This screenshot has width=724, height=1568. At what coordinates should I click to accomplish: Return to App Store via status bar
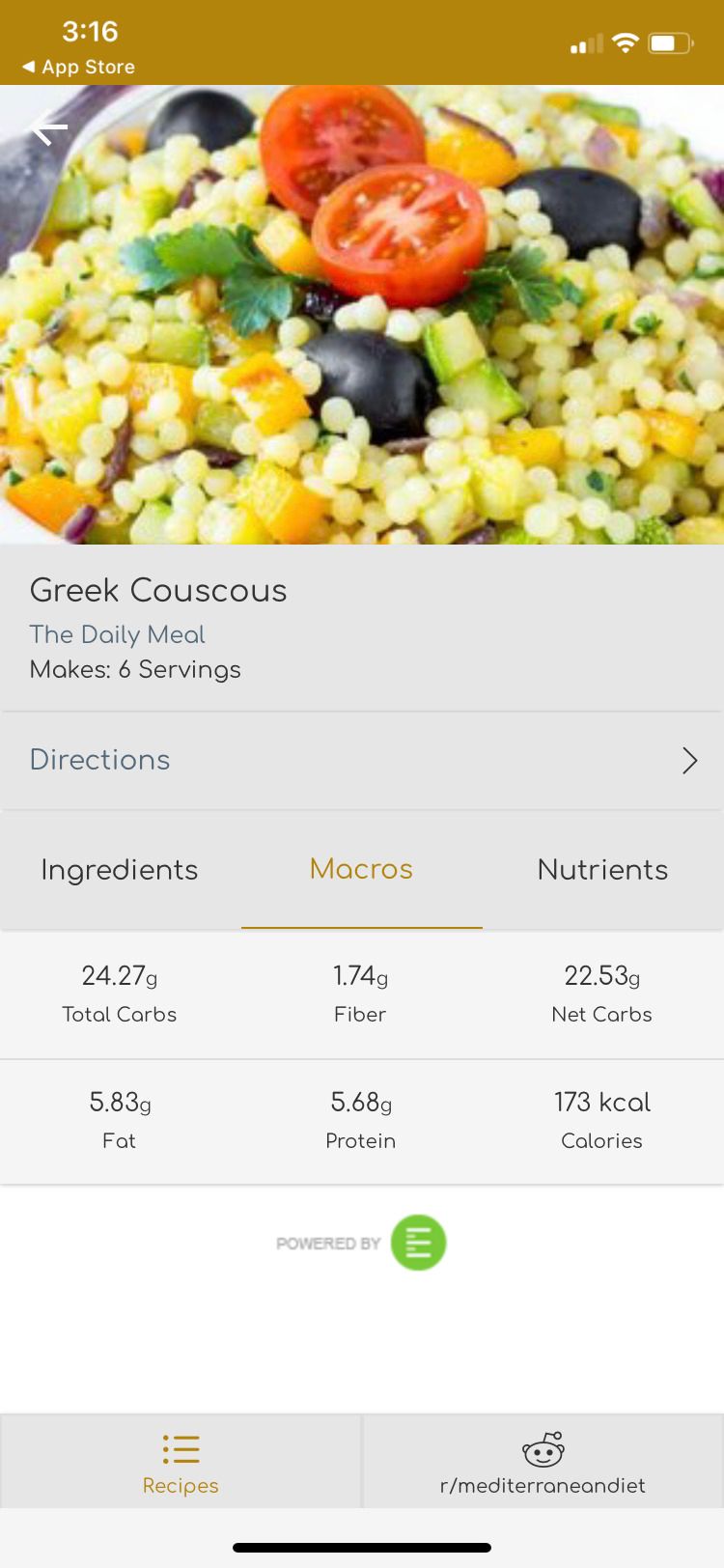(79, 67)
